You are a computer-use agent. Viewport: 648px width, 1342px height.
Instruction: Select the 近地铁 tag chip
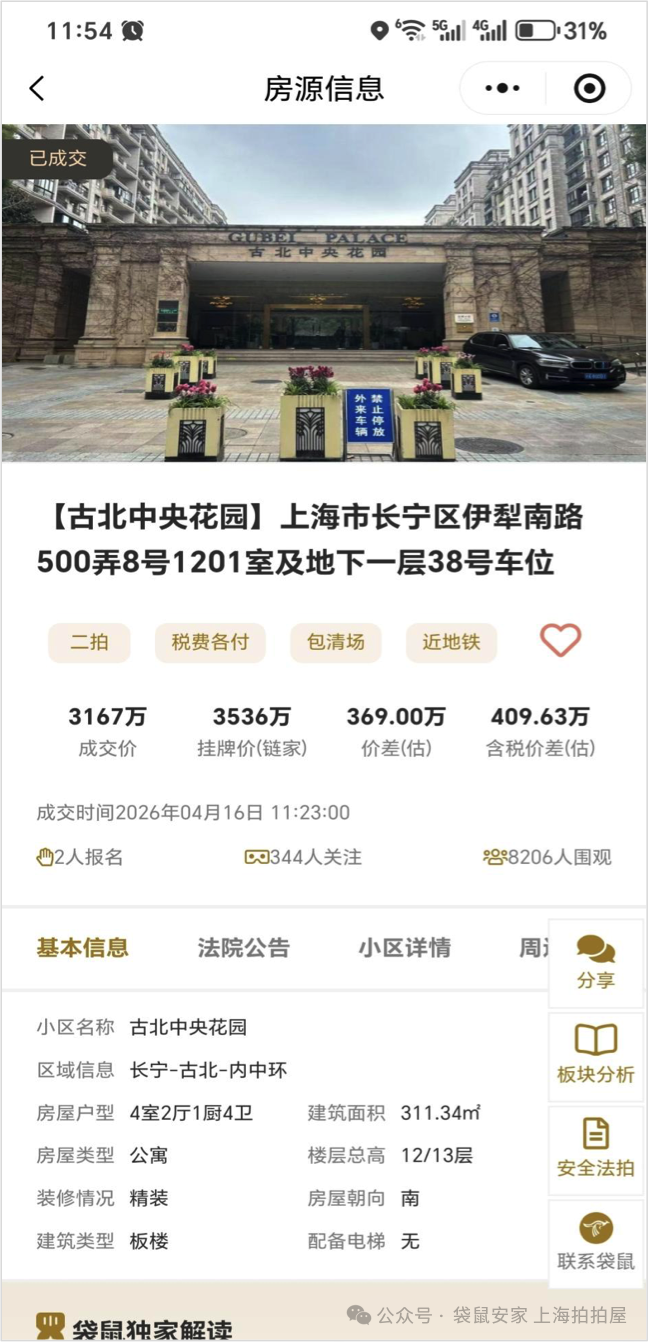coord(451,642)
